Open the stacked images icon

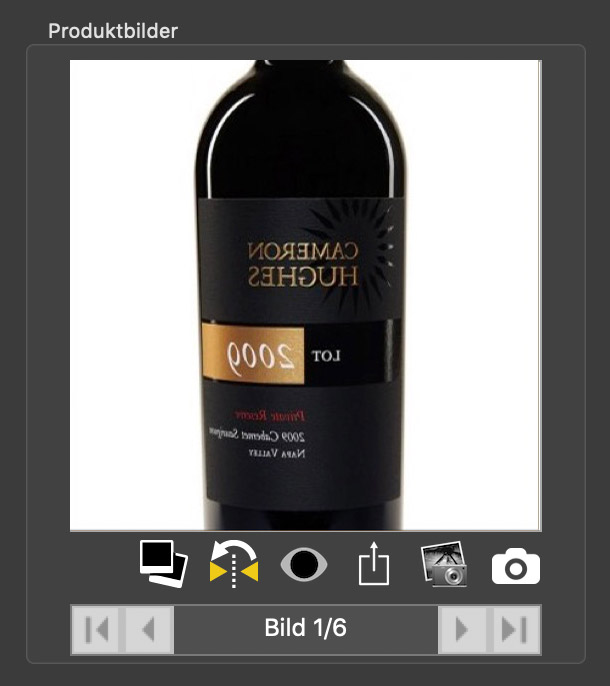click(164, 564)
